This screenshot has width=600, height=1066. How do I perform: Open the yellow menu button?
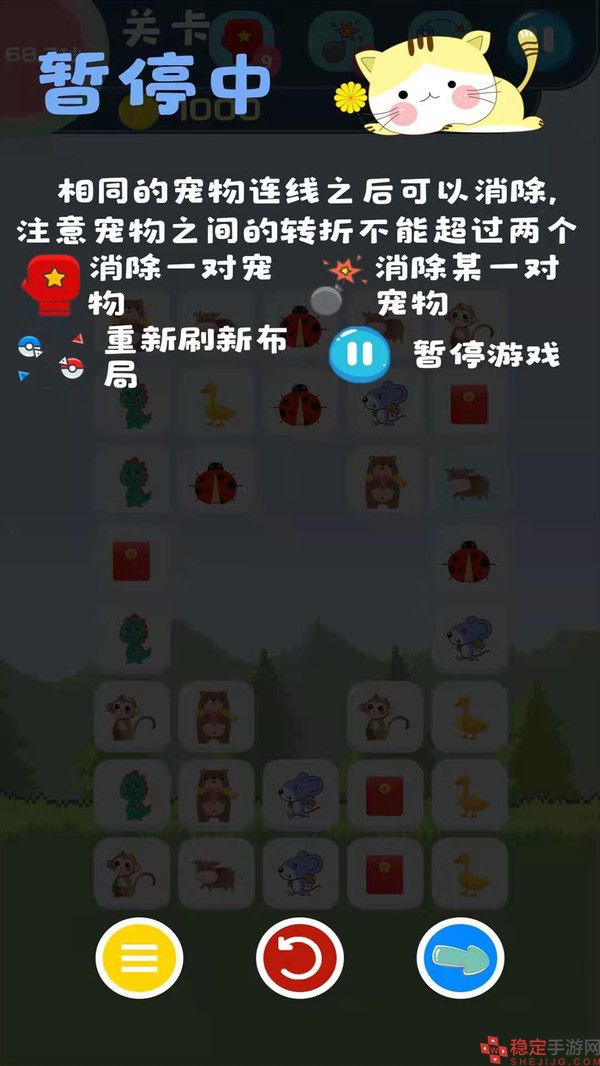pos(139,958)
